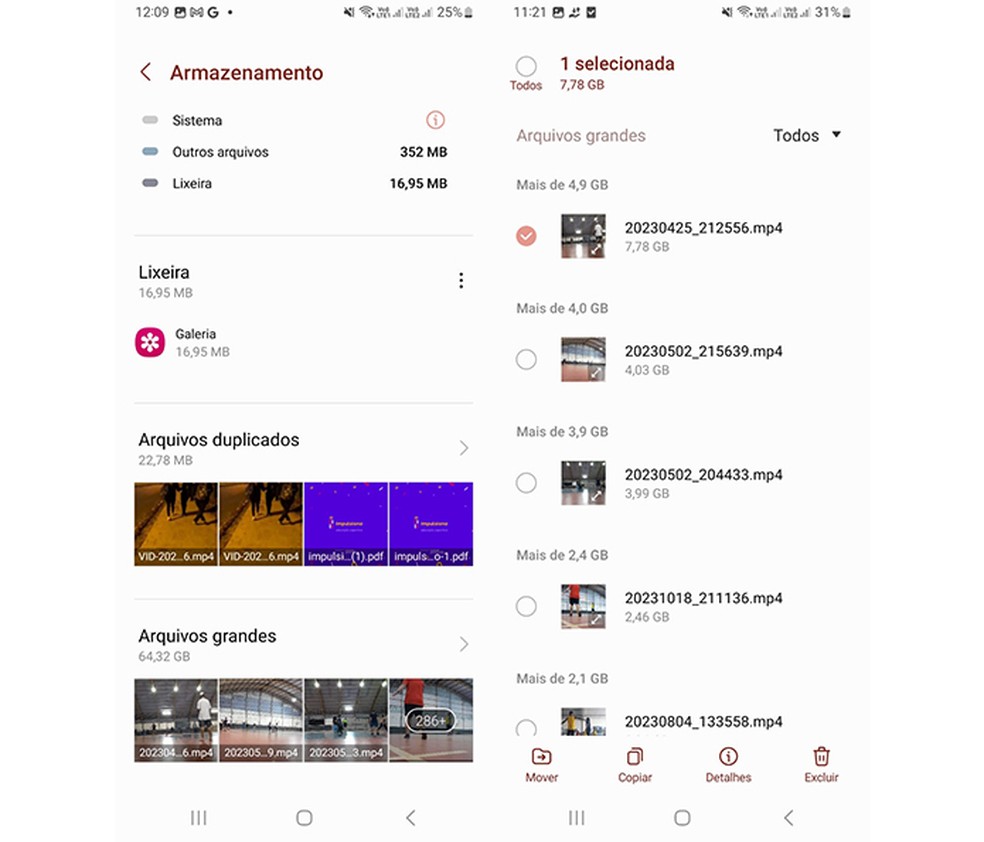Tap Mover to move the selected file

pos(541,764)
